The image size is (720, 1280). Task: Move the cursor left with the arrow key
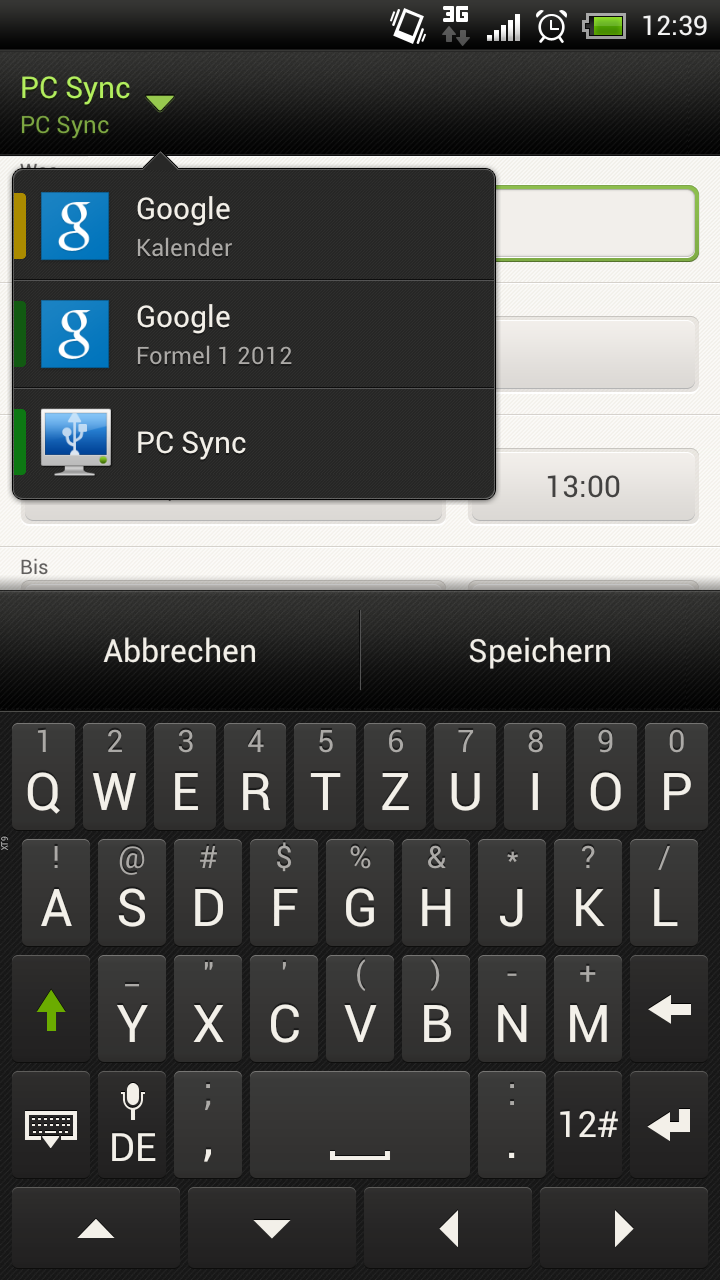click(448, 1228)
